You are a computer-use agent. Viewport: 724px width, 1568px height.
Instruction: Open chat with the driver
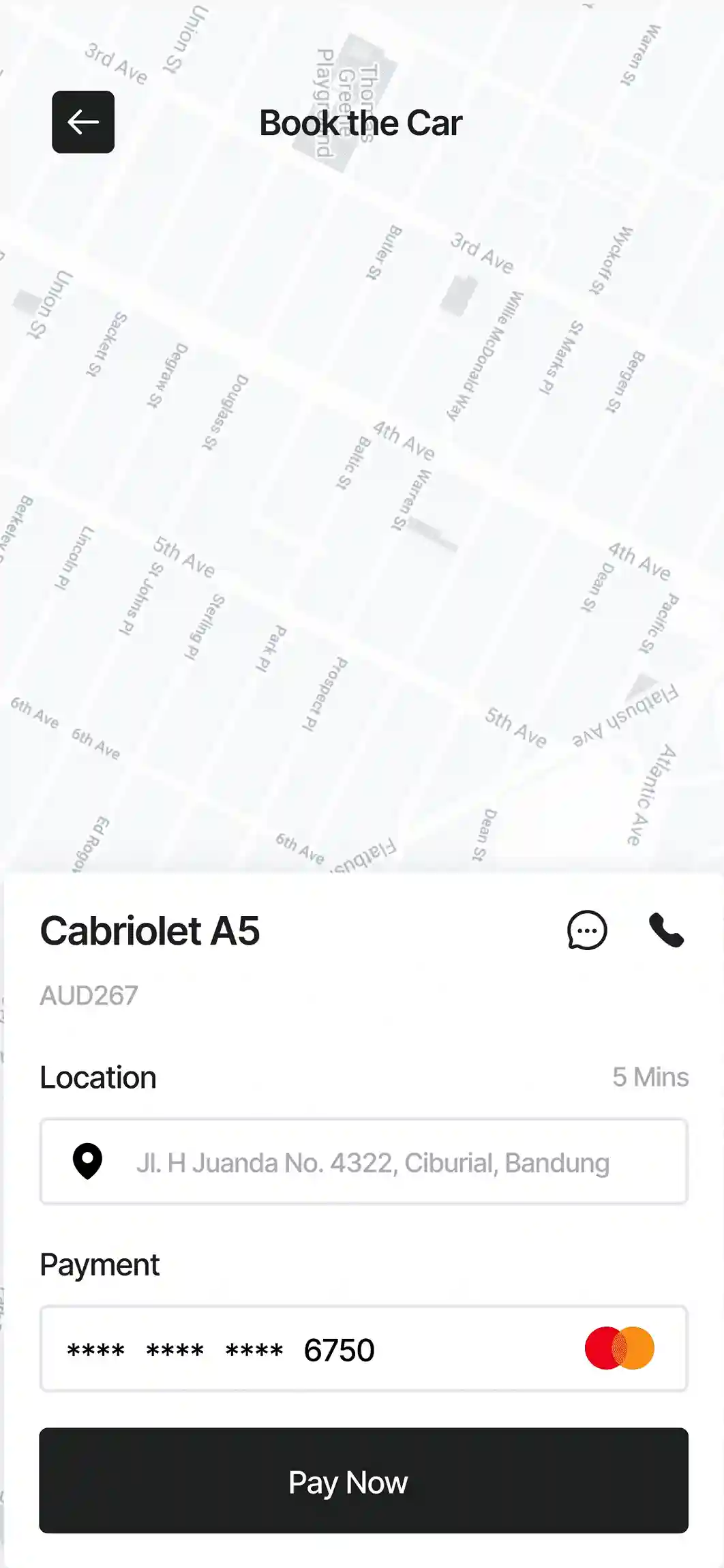coord(587,930)
